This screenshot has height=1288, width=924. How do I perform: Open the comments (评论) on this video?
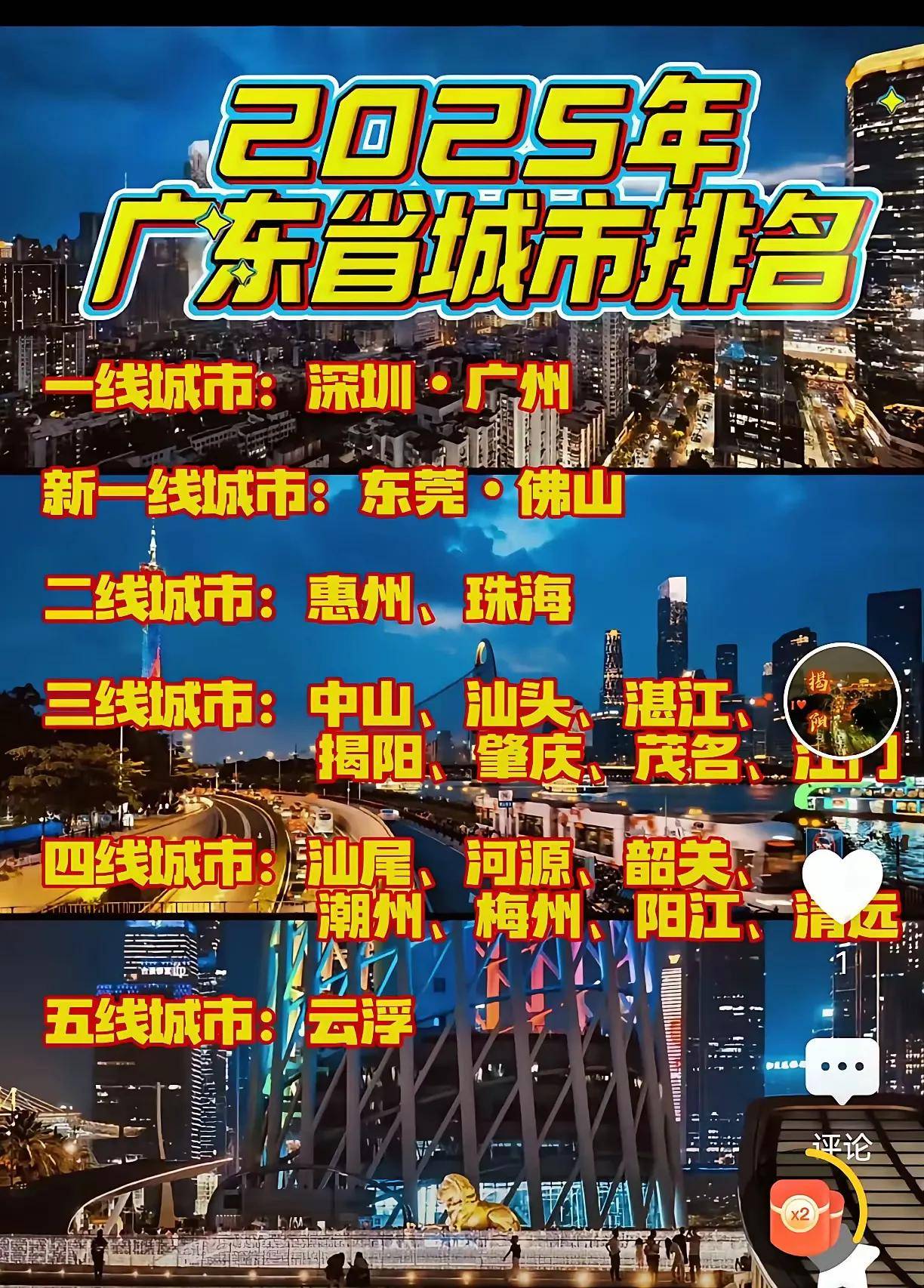pos(842,1066)
